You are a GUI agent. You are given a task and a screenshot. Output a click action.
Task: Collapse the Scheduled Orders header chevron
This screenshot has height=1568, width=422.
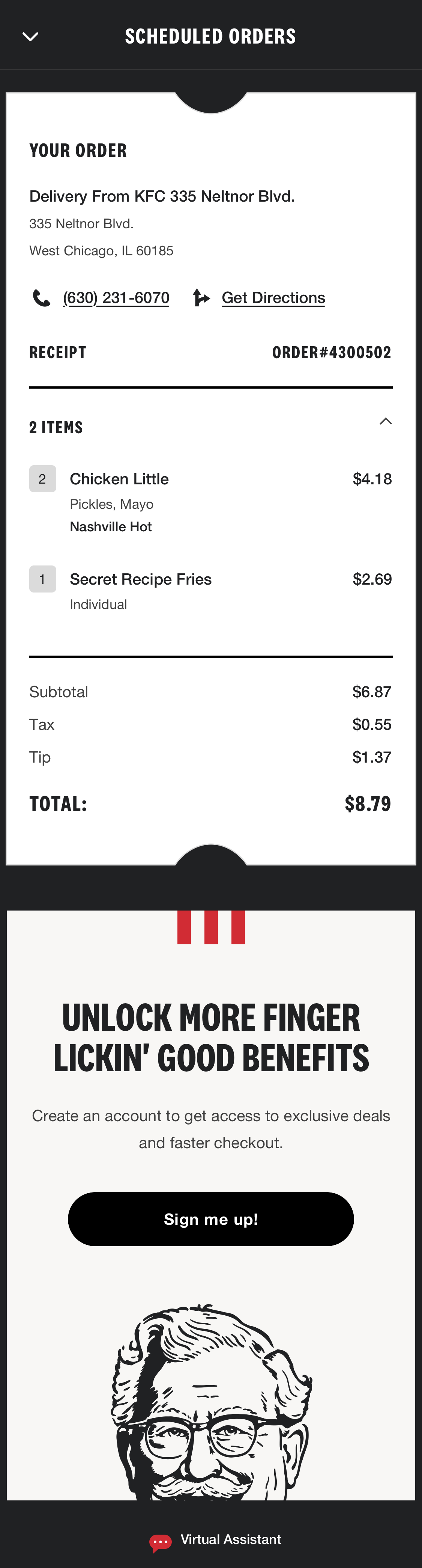click(30, 37)
